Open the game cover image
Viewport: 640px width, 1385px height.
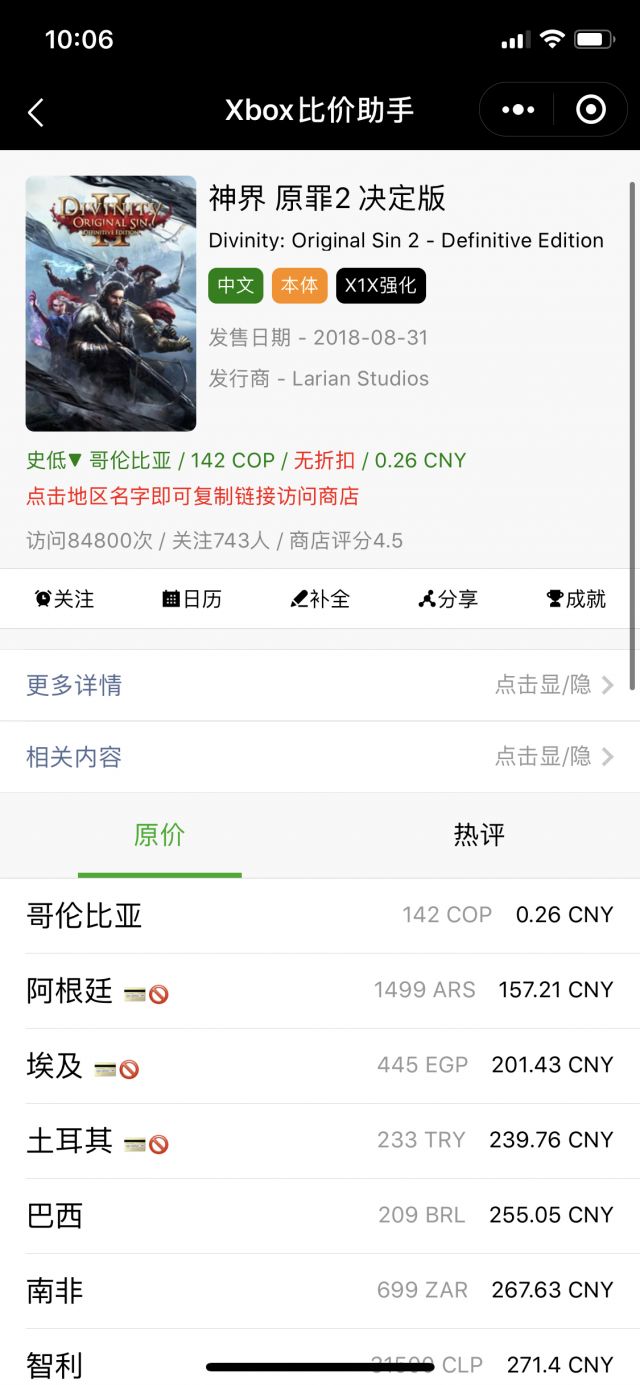111,304
